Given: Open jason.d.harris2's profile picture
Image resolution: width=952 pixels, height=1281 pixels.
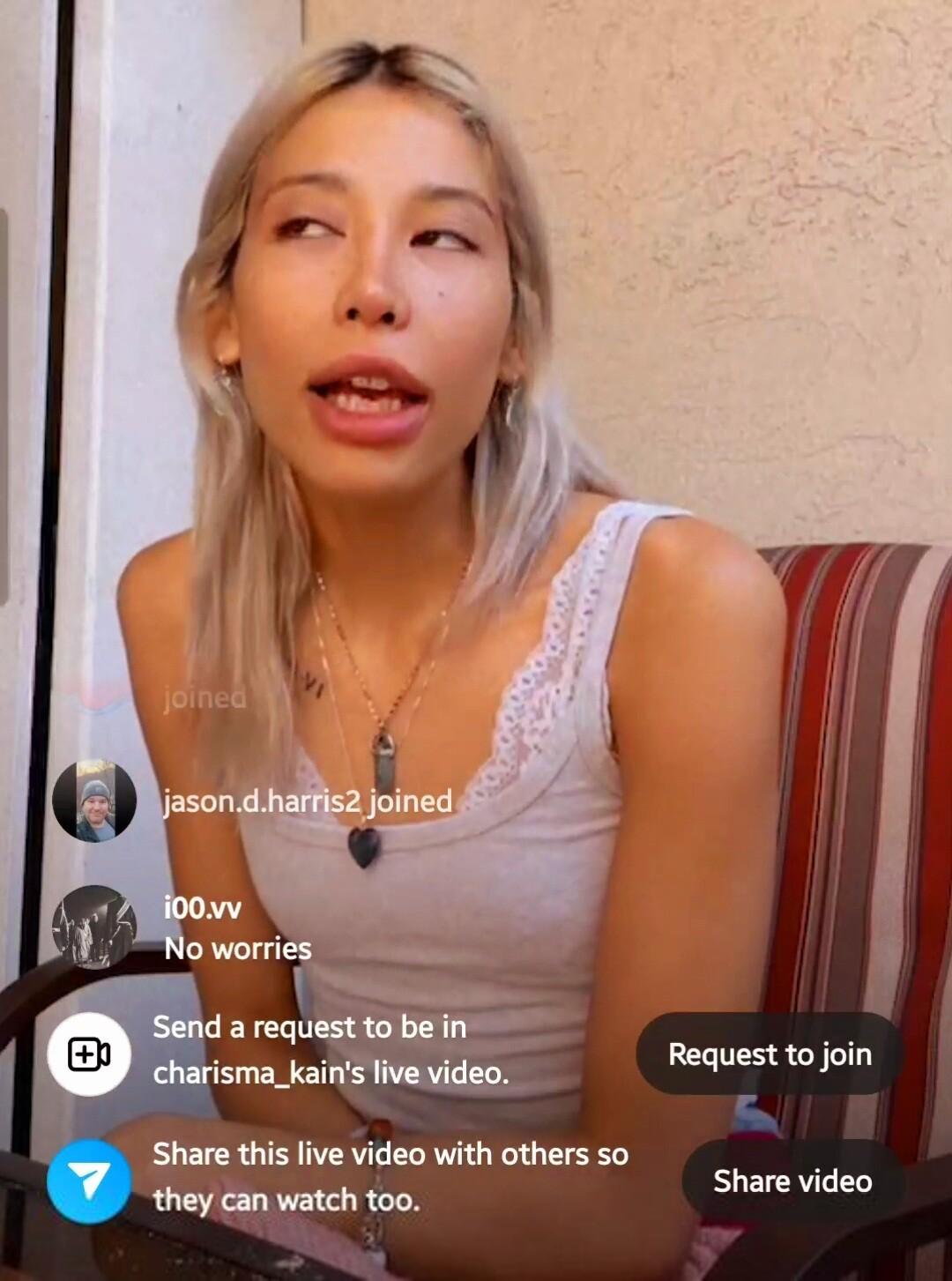Looking at the screenshot, I should [94, 801].
